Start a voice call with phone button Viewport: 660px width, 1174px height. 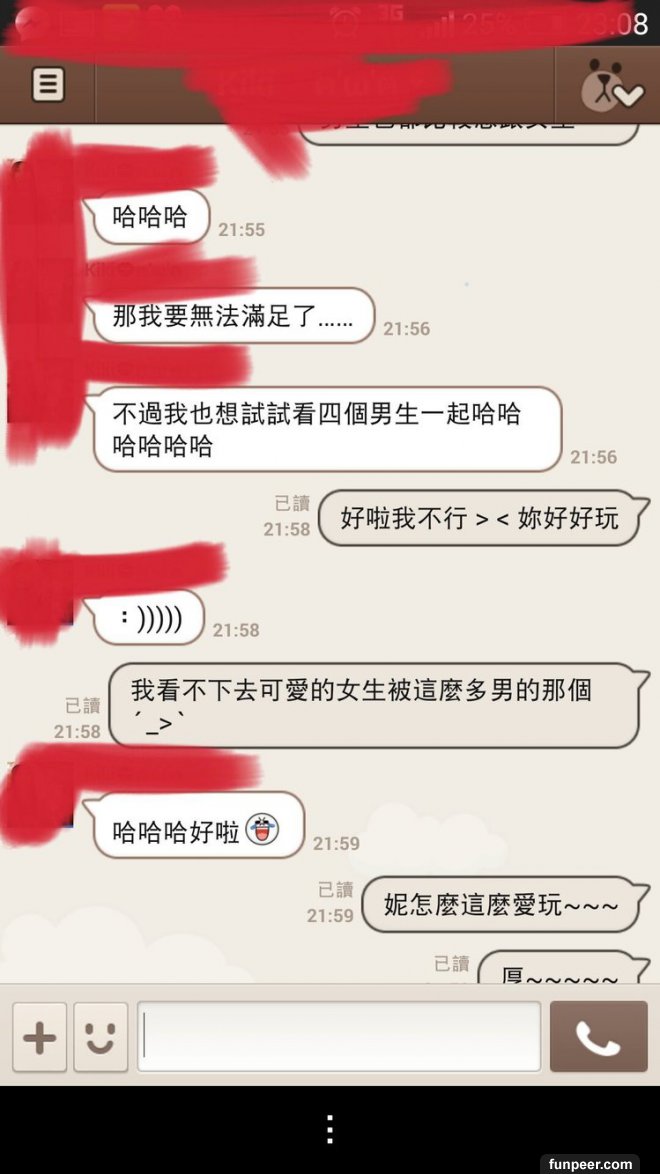click(598, 1037)
